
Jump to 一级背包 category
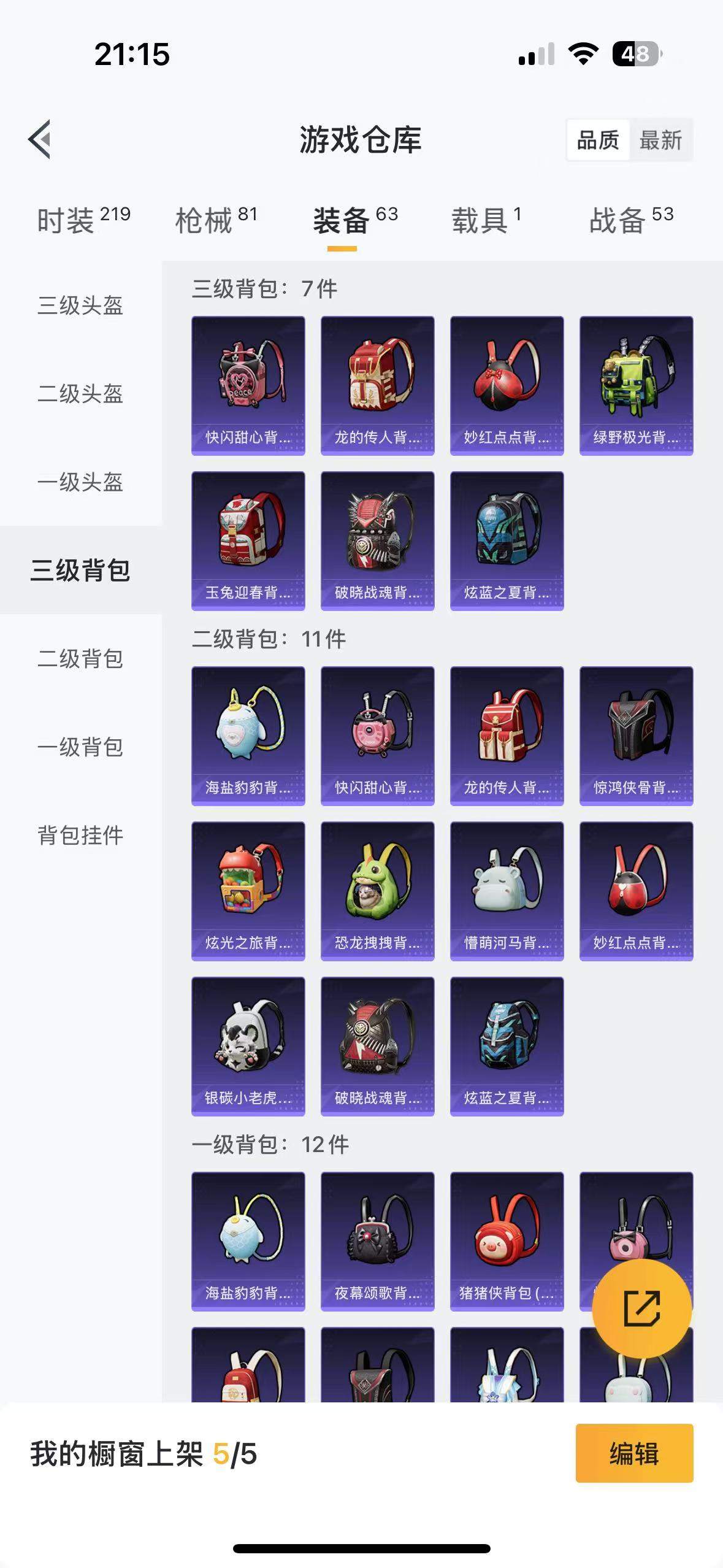(80, 747)
